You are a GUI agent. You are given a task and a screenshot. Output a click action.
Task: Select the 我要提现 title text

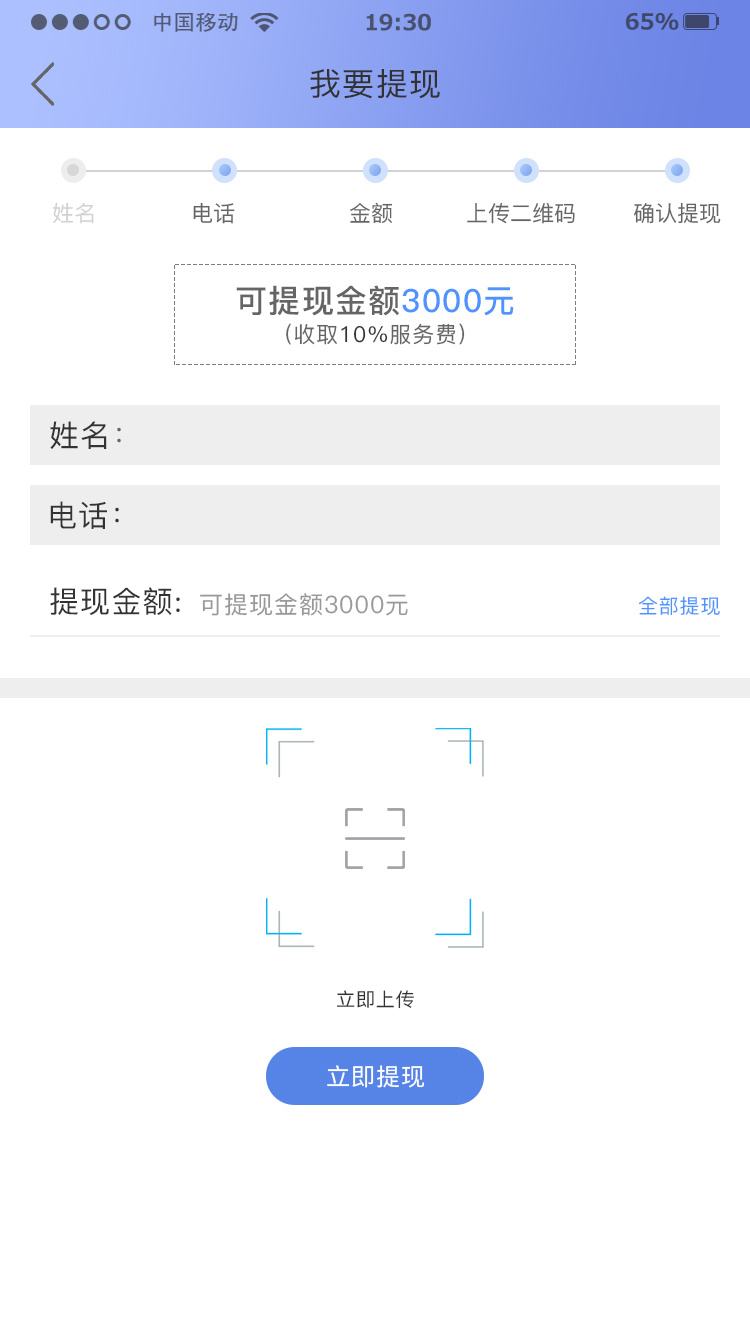click(375, 85)
